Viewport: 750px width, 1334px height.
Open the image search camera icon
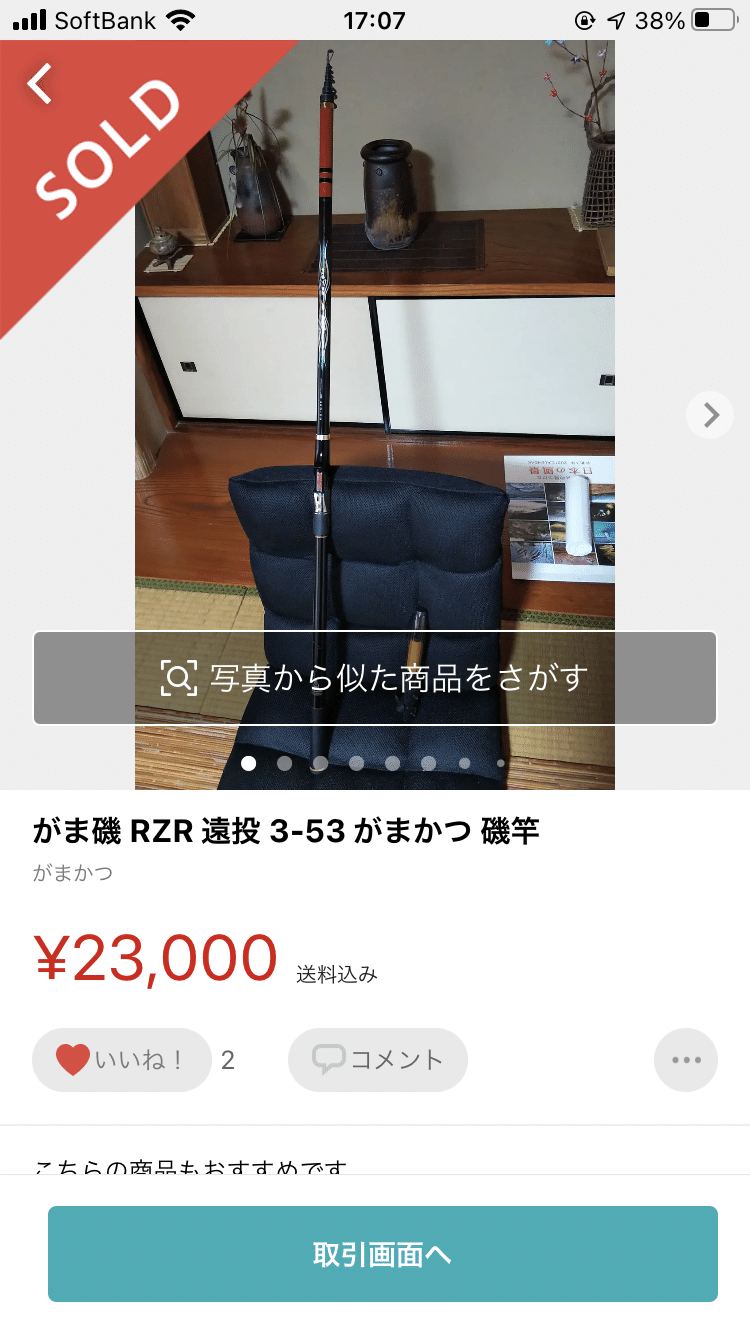pos(178,677)
